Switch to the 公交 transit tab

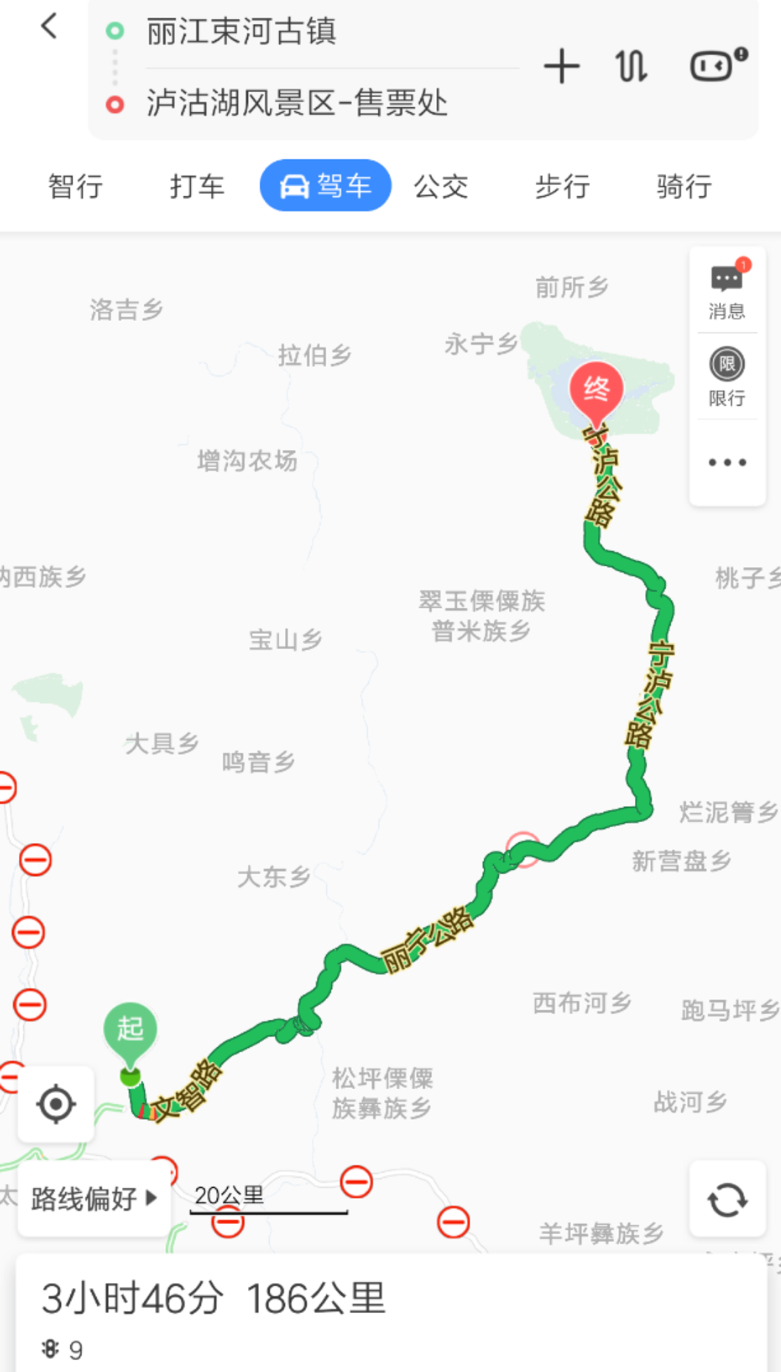441,186
